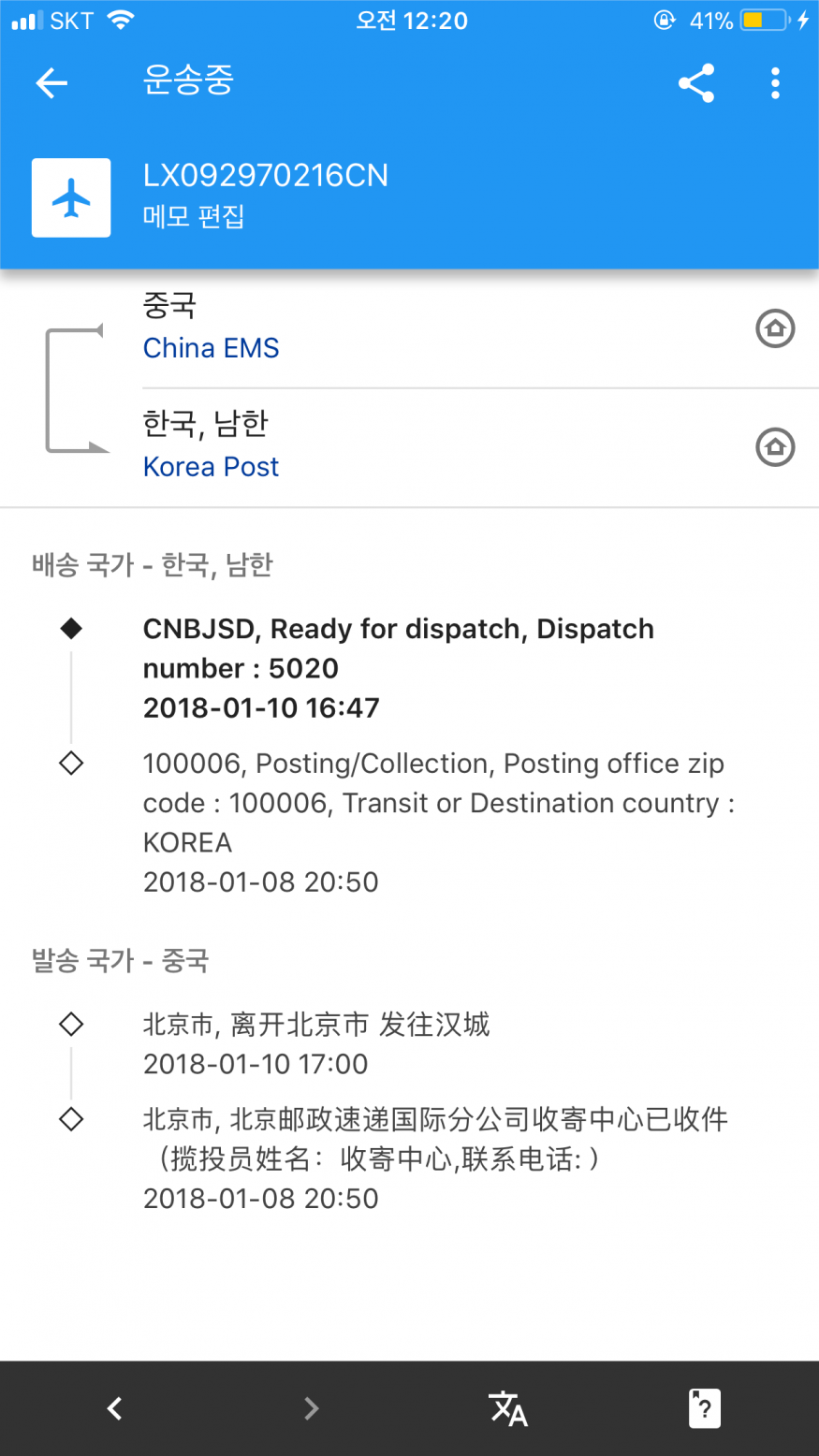Tap 메모 편집 to edit the memo

pyautogui.click(x=194, y=217)
